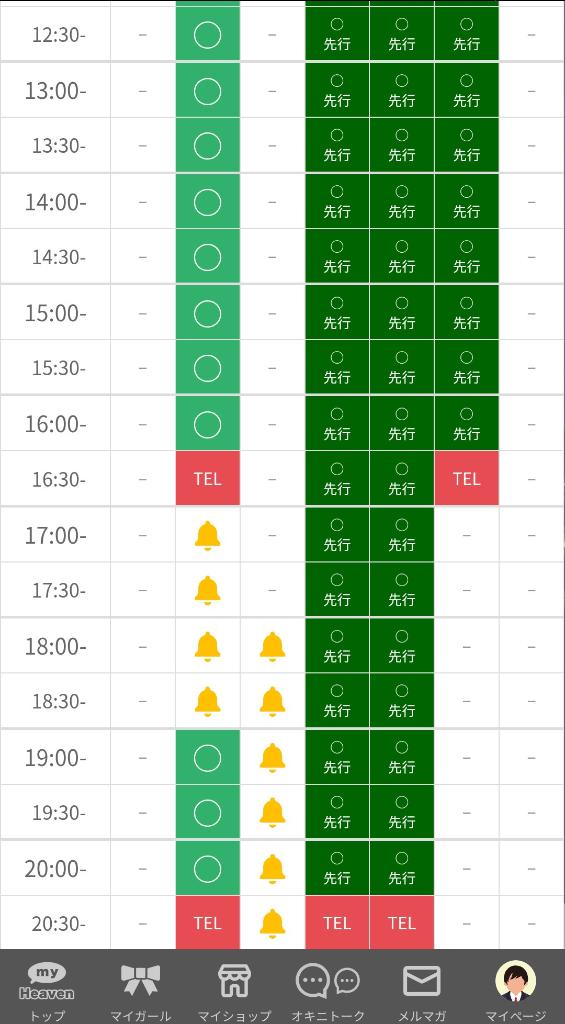Tap the notification bell at 20:30
565x1024 pixels.
[x=272, y=923]
